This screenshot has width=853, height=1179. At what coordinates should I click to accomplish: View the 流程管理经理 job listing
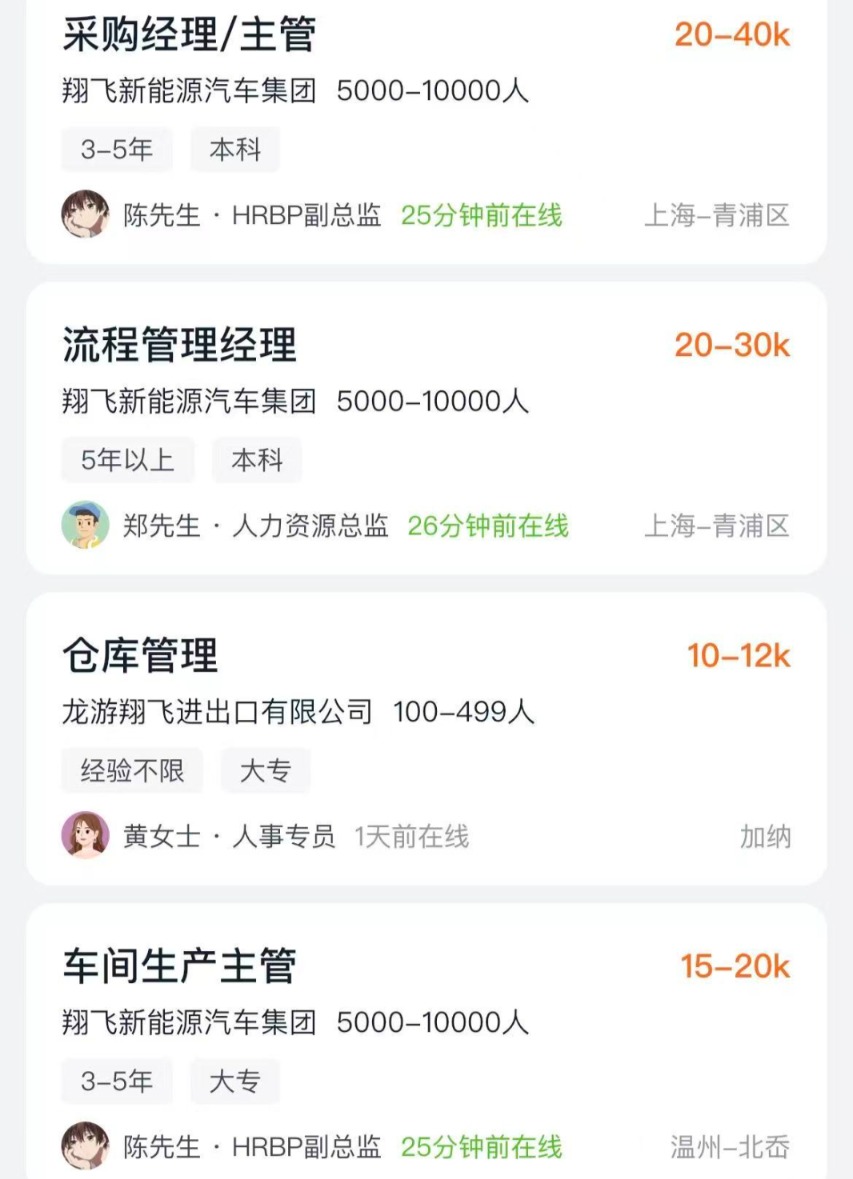pyautogui.click(x=180, y=346)
